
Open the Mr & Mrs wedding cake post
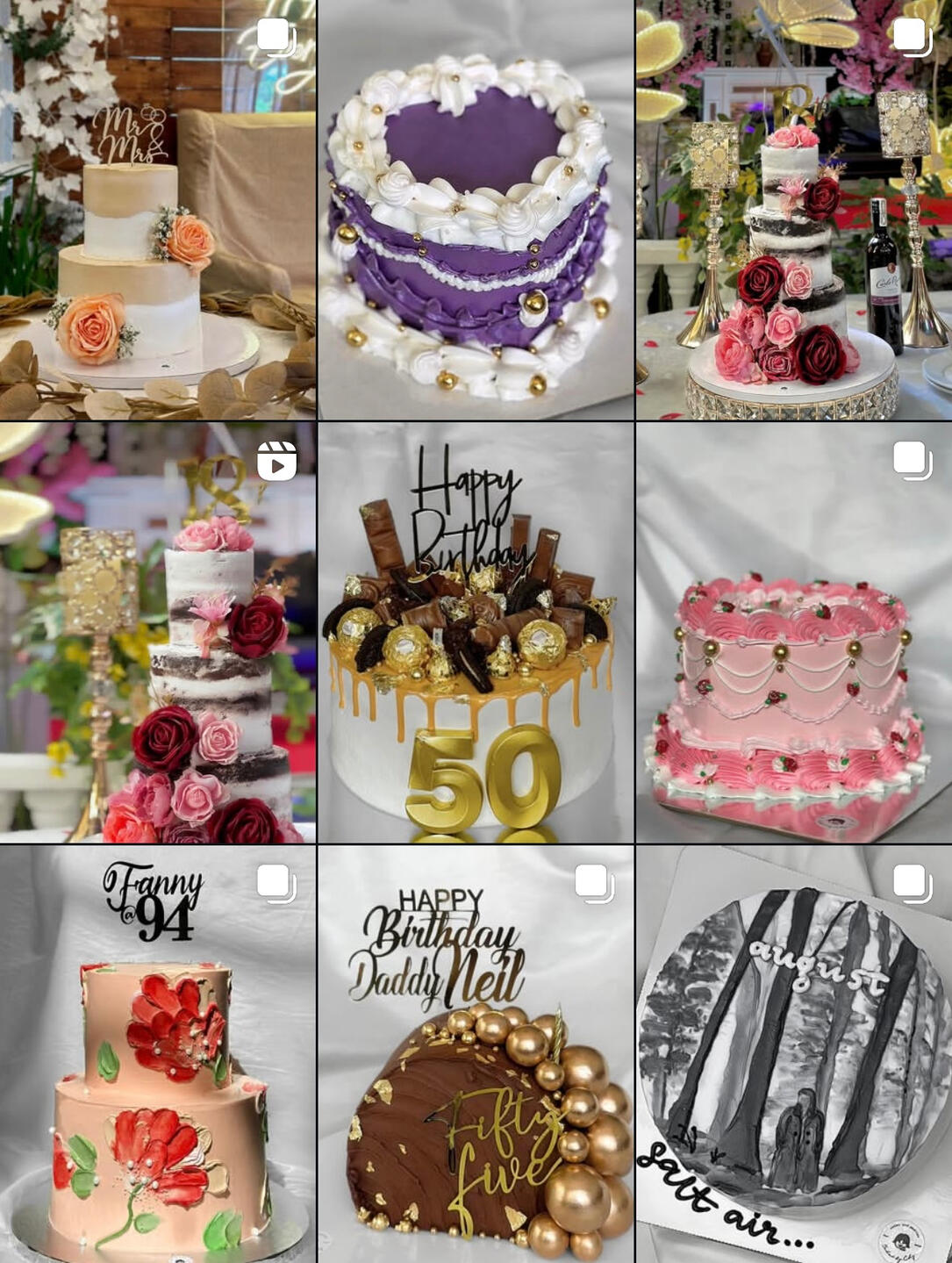click(158, 211)
